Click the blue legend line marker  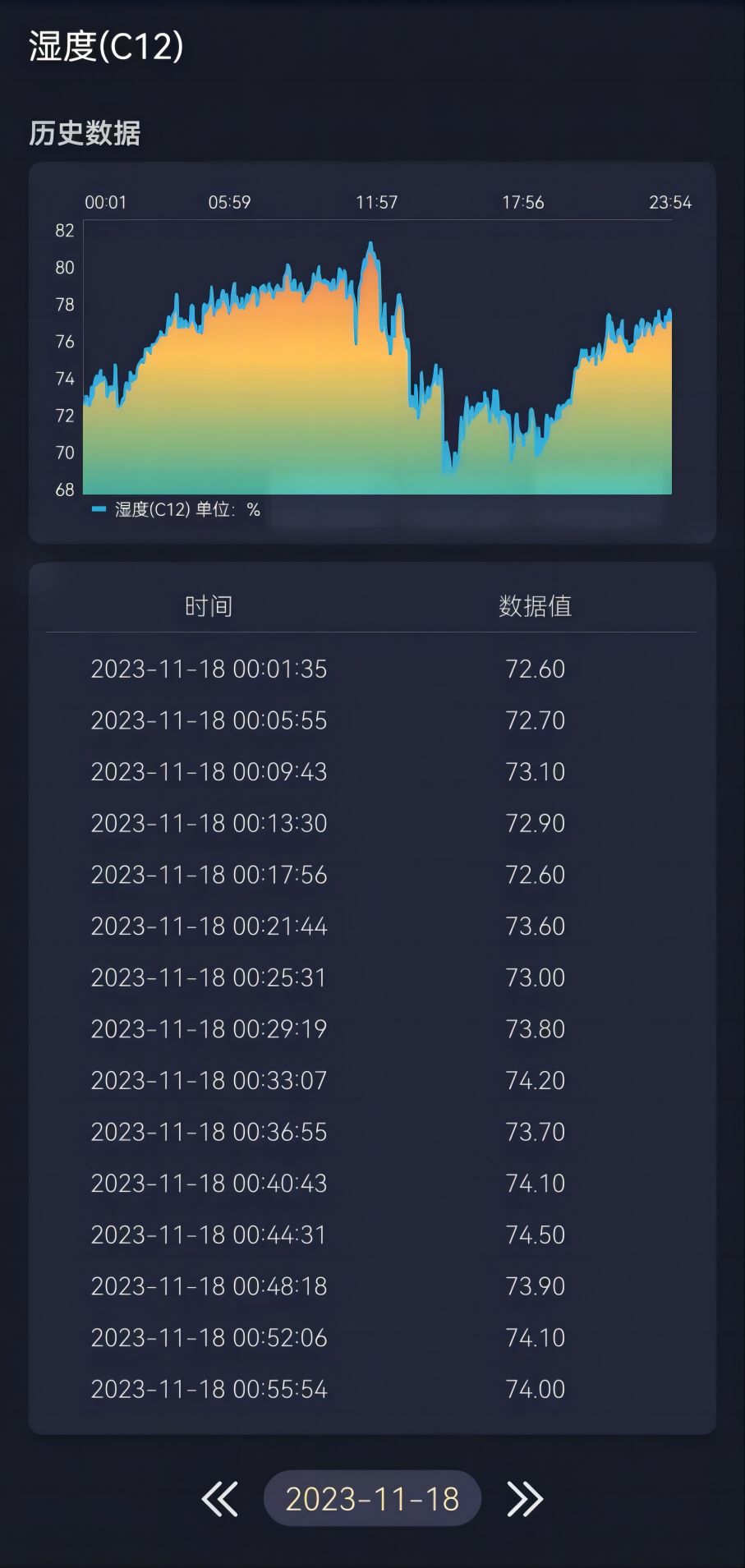[95, 508]
